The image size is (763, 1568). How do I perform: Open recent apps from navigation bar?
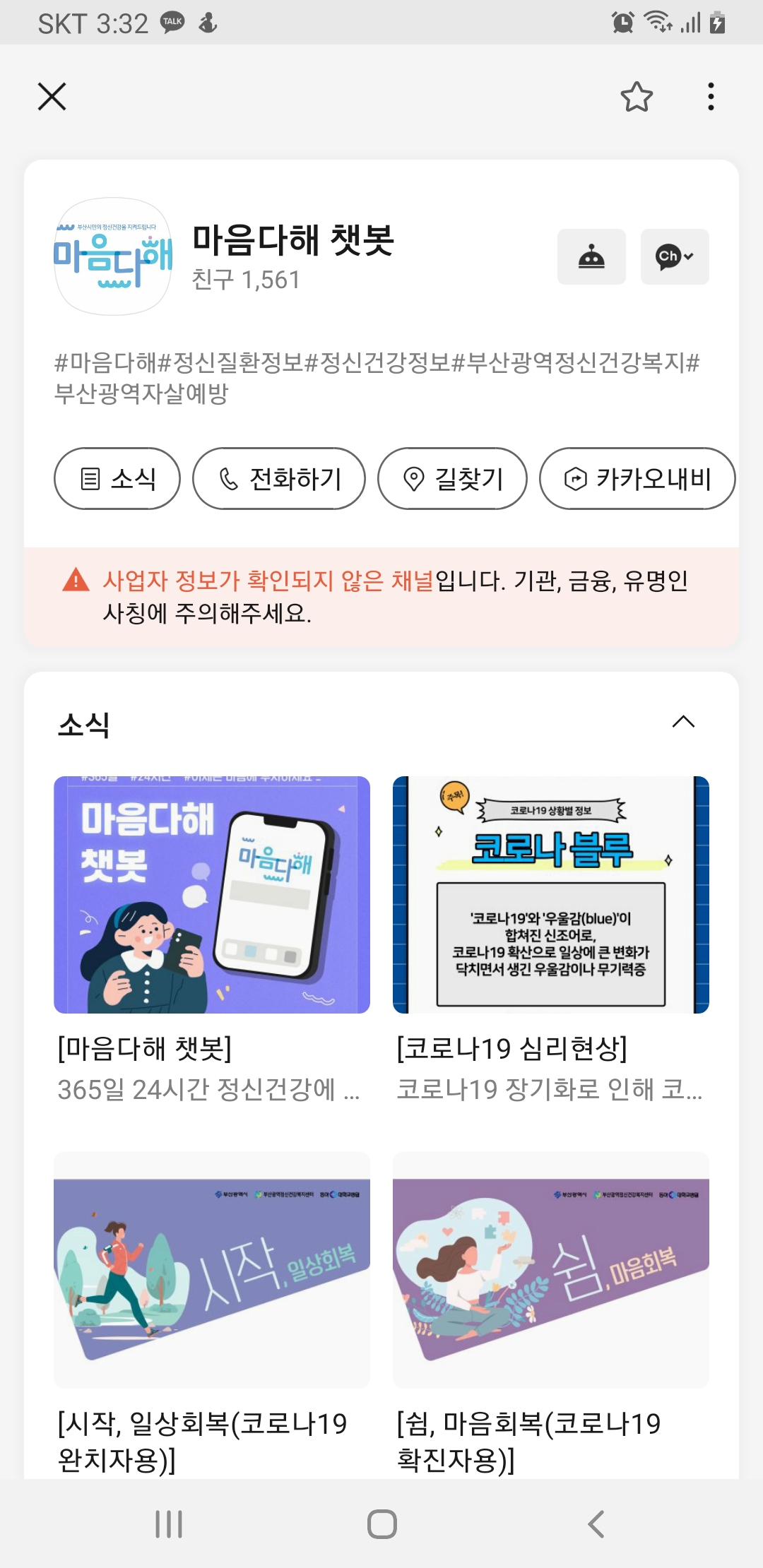coord(169,1524)
